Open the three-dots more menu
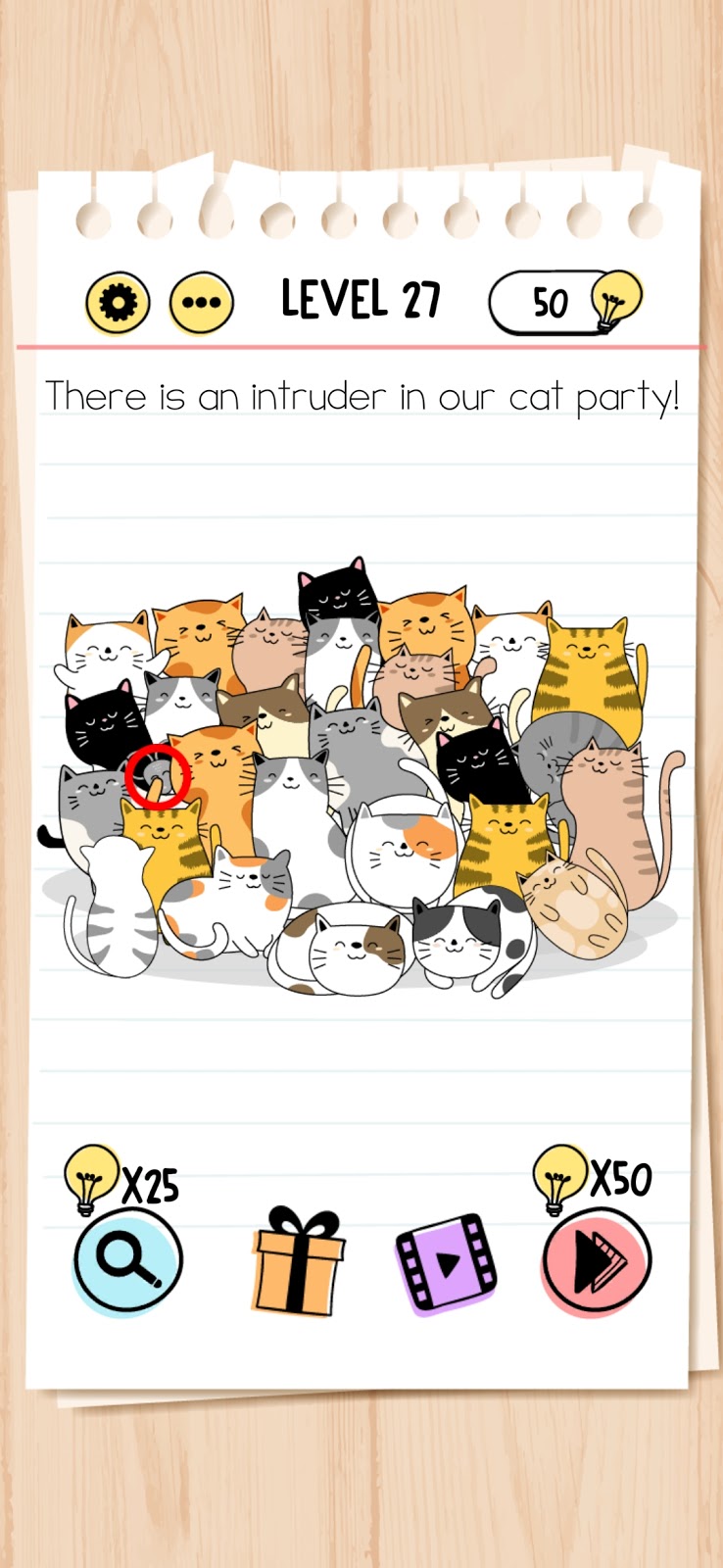Image resolution: width=723 pixels, height=1568 pixels. point(202,303)
